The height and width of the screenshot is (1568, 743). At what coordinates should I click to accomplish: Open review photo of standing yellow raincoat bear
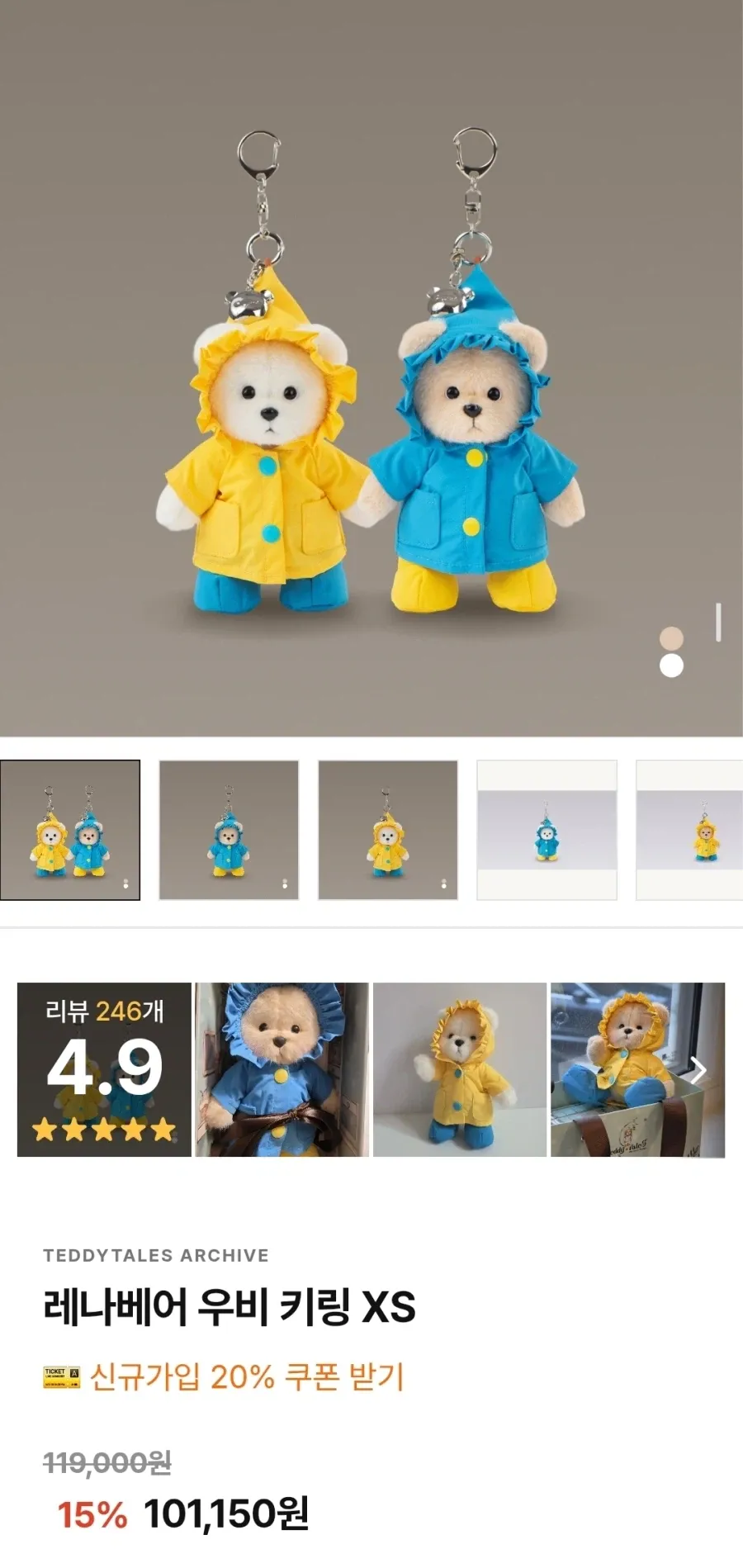[460, 1069]
